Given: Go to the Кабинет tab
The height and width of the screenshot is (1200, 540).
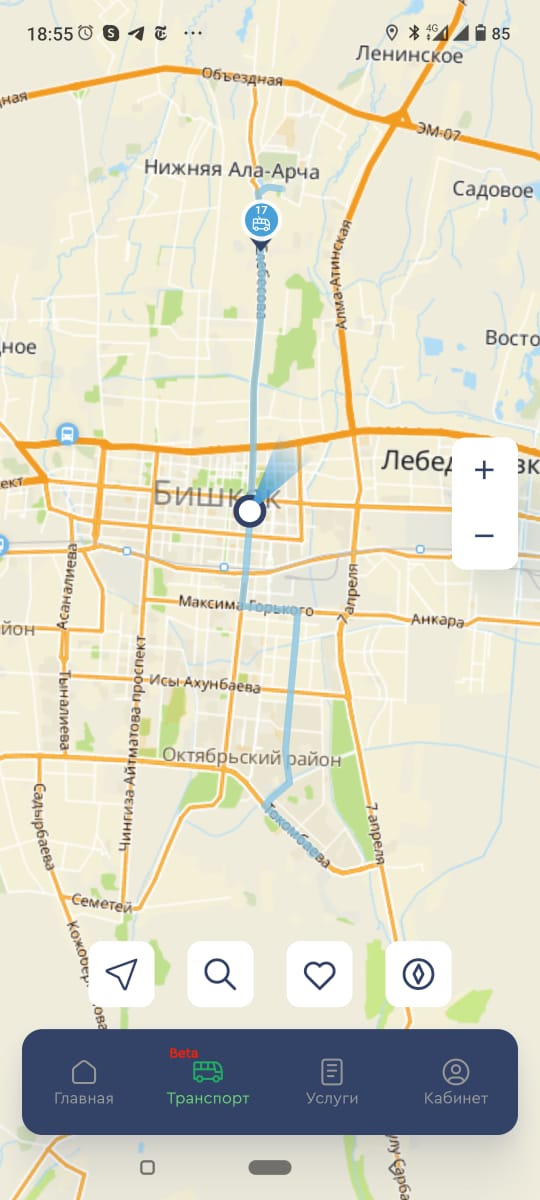Looking at the screenshot, I should 456,1082.
